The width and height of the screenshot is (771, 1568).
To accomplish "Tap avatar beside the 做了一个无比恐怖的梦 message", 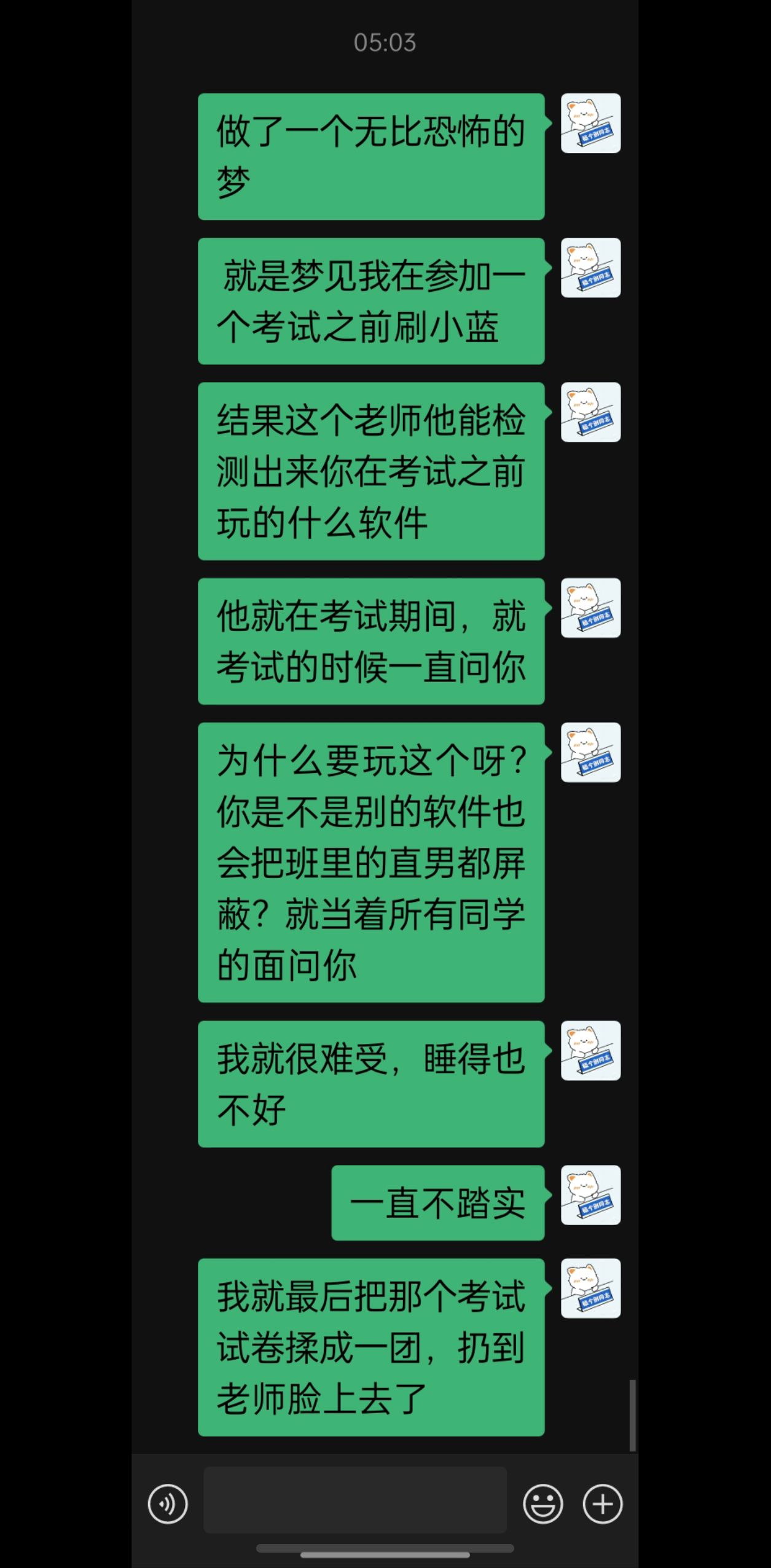I will (591, 123).
